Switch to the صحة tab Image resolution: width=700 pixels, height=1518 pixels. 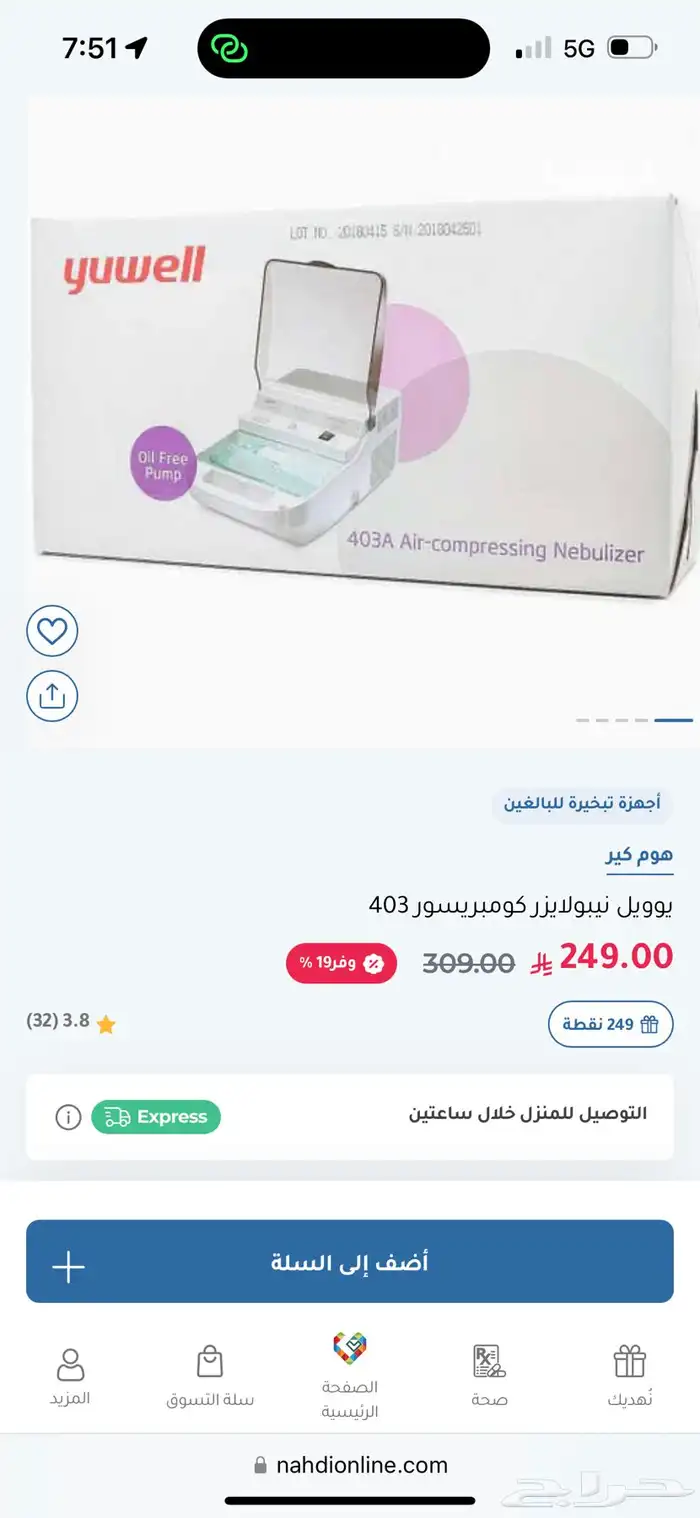coord(490,1376)
